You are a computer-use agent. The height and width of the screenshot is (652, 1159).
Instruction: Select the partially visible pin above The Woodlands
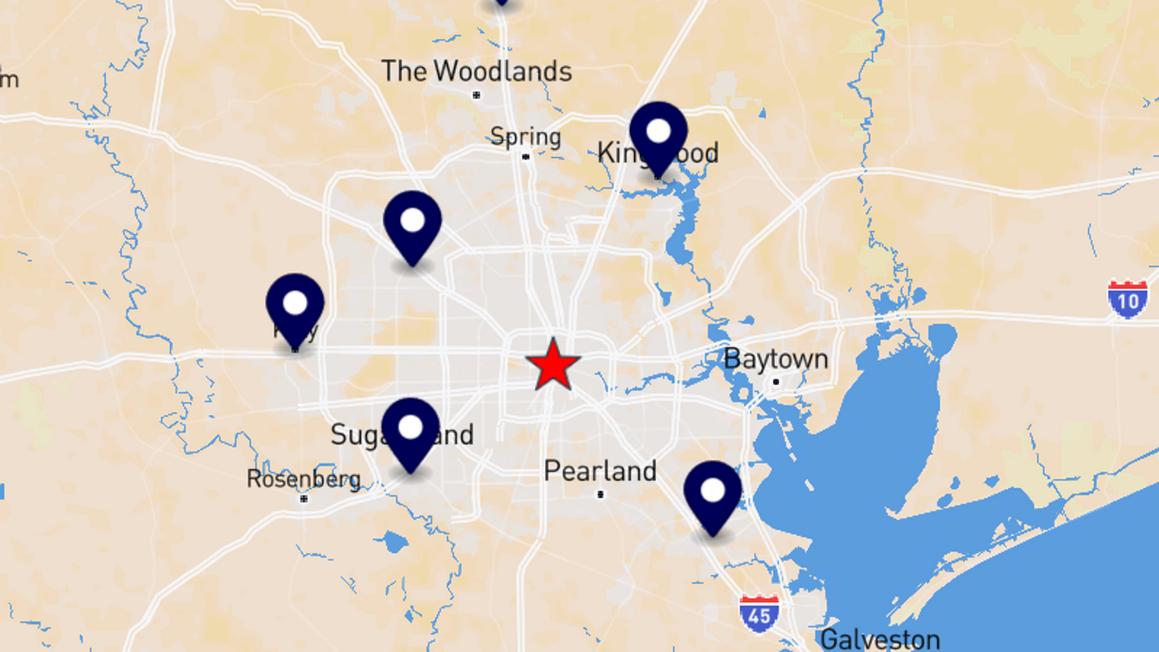(x=502, y=3)
